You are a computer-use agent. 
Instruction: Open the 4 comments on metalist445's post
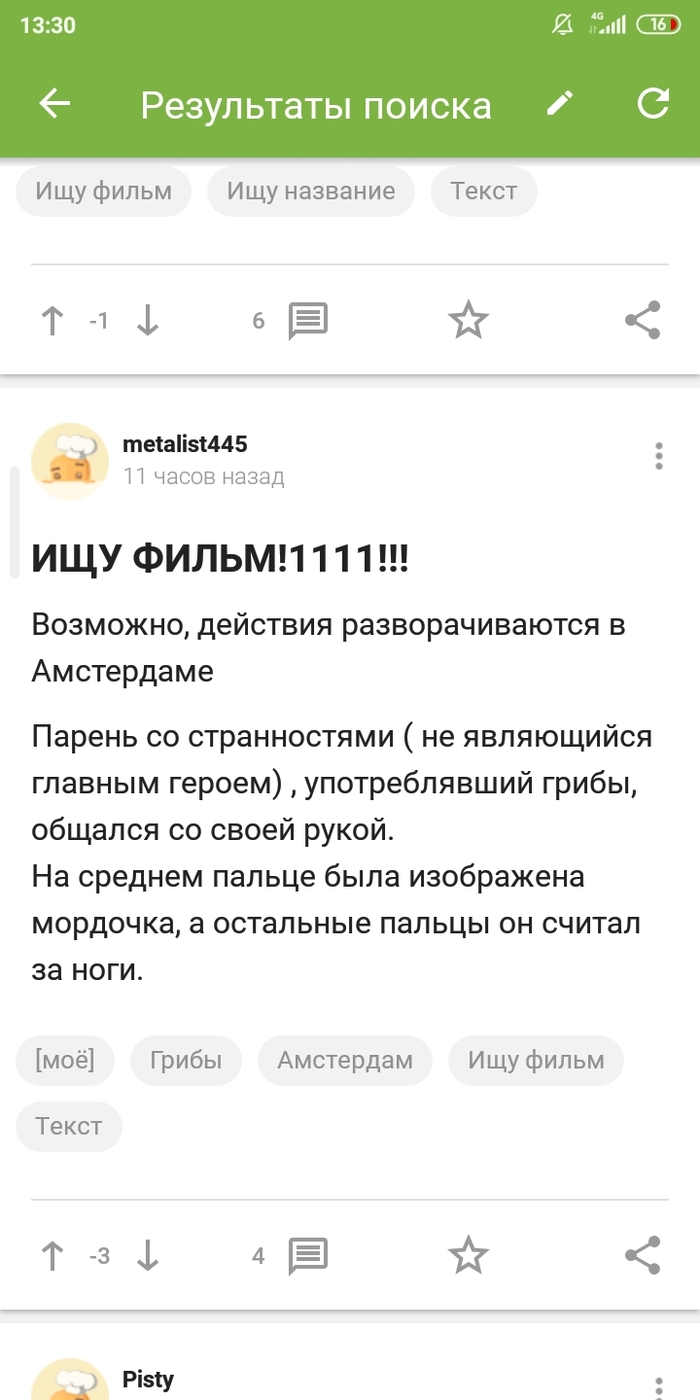pyautogui.click(x=307, y=1256)
